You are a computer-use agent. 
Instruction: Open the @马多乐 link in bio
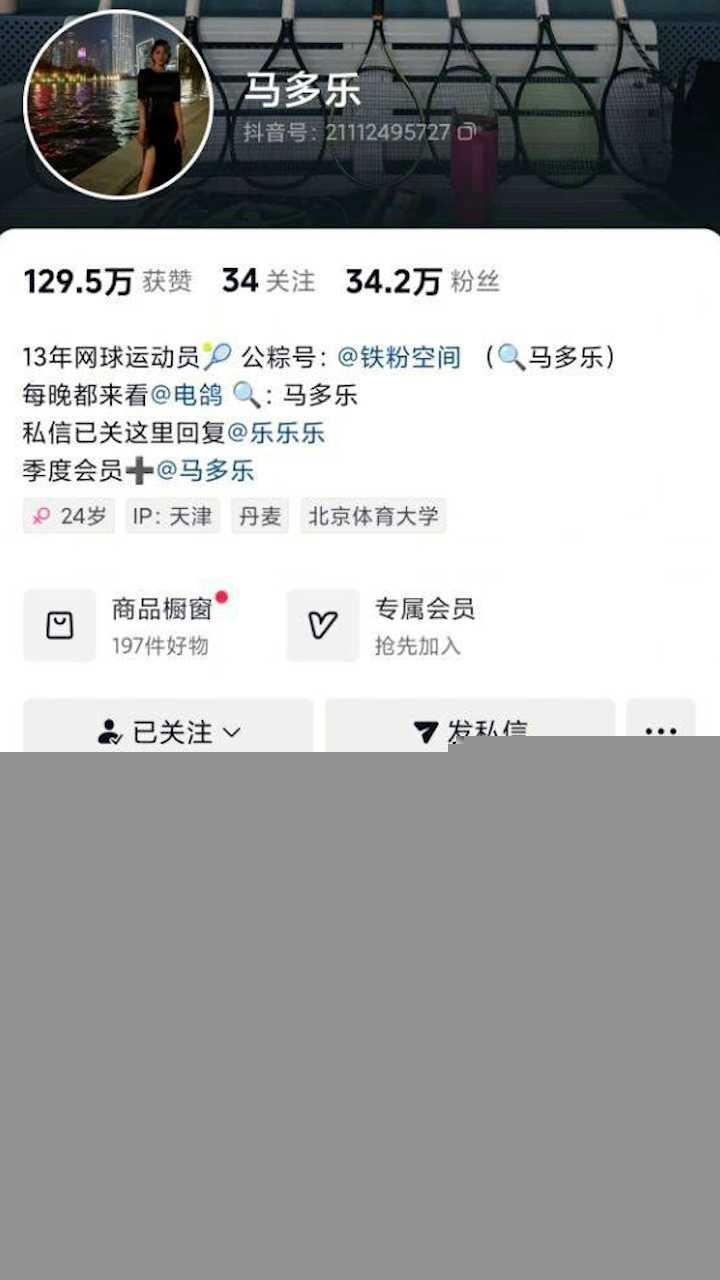(205, 470)
